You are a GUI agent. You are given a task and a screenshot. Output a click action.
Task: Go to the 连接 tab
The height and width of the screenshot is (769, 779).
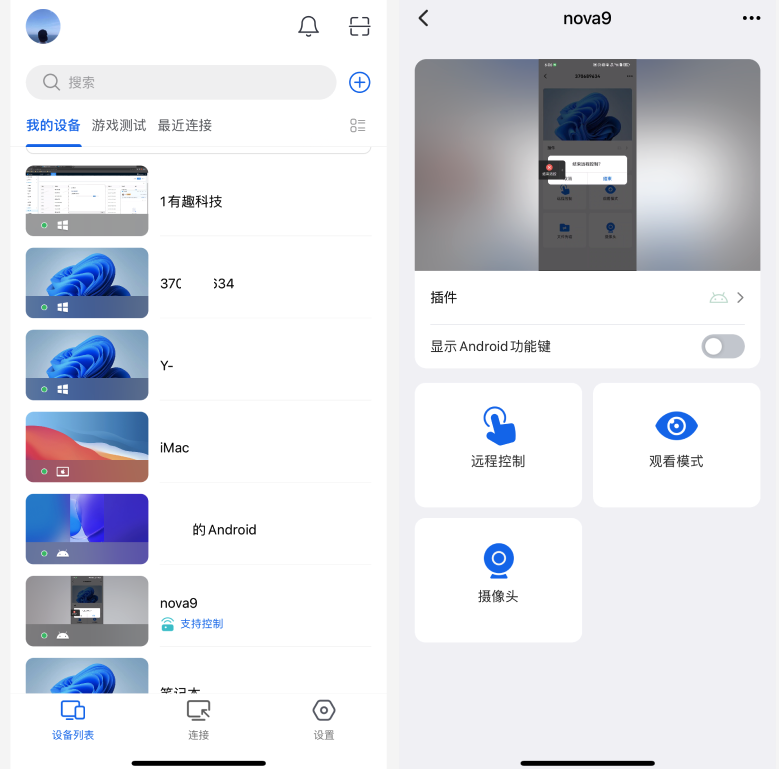(x=198, y=719)
